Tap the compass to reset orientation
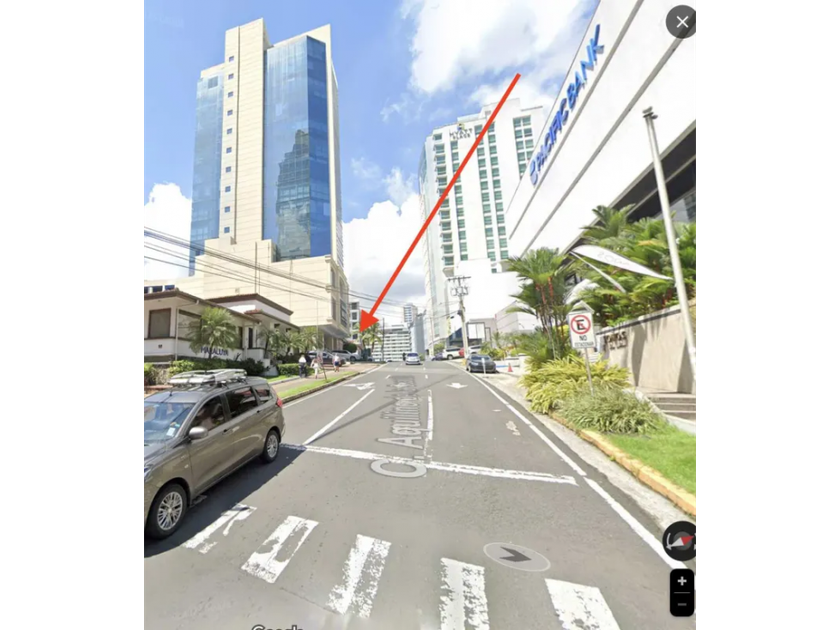 pos(680,541)
